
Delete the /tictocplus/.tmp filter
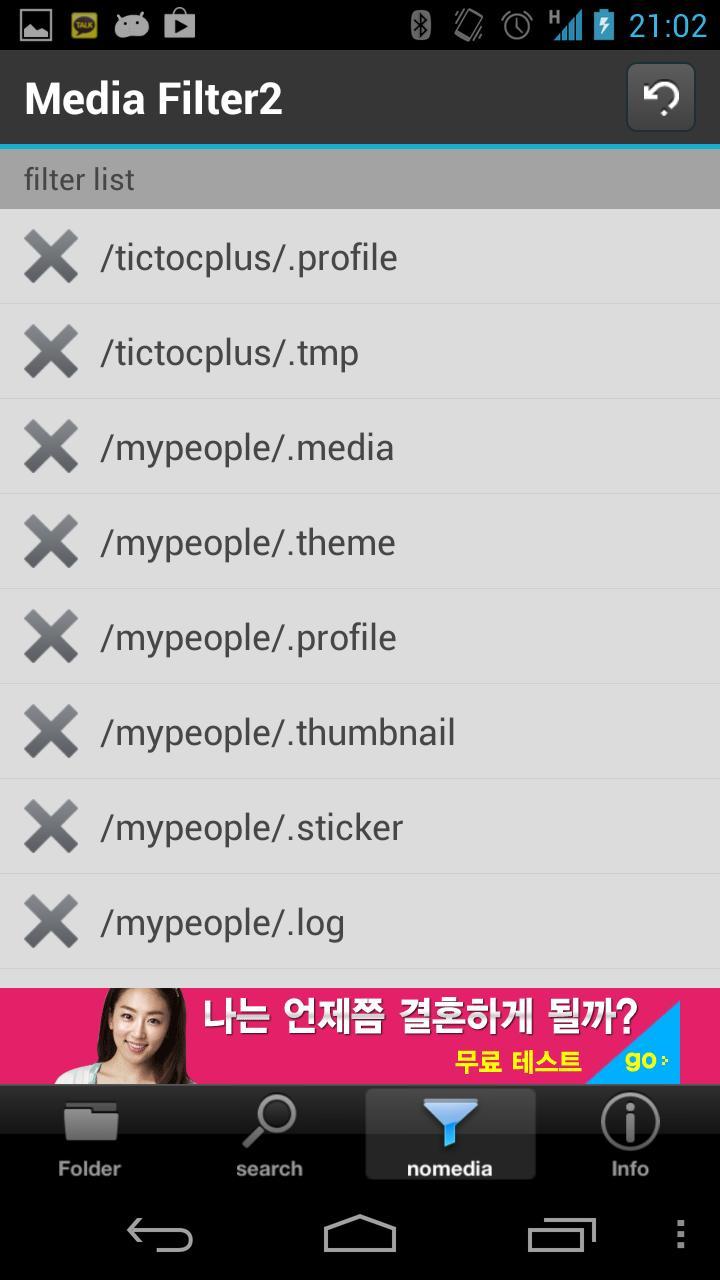coord(51,351)
